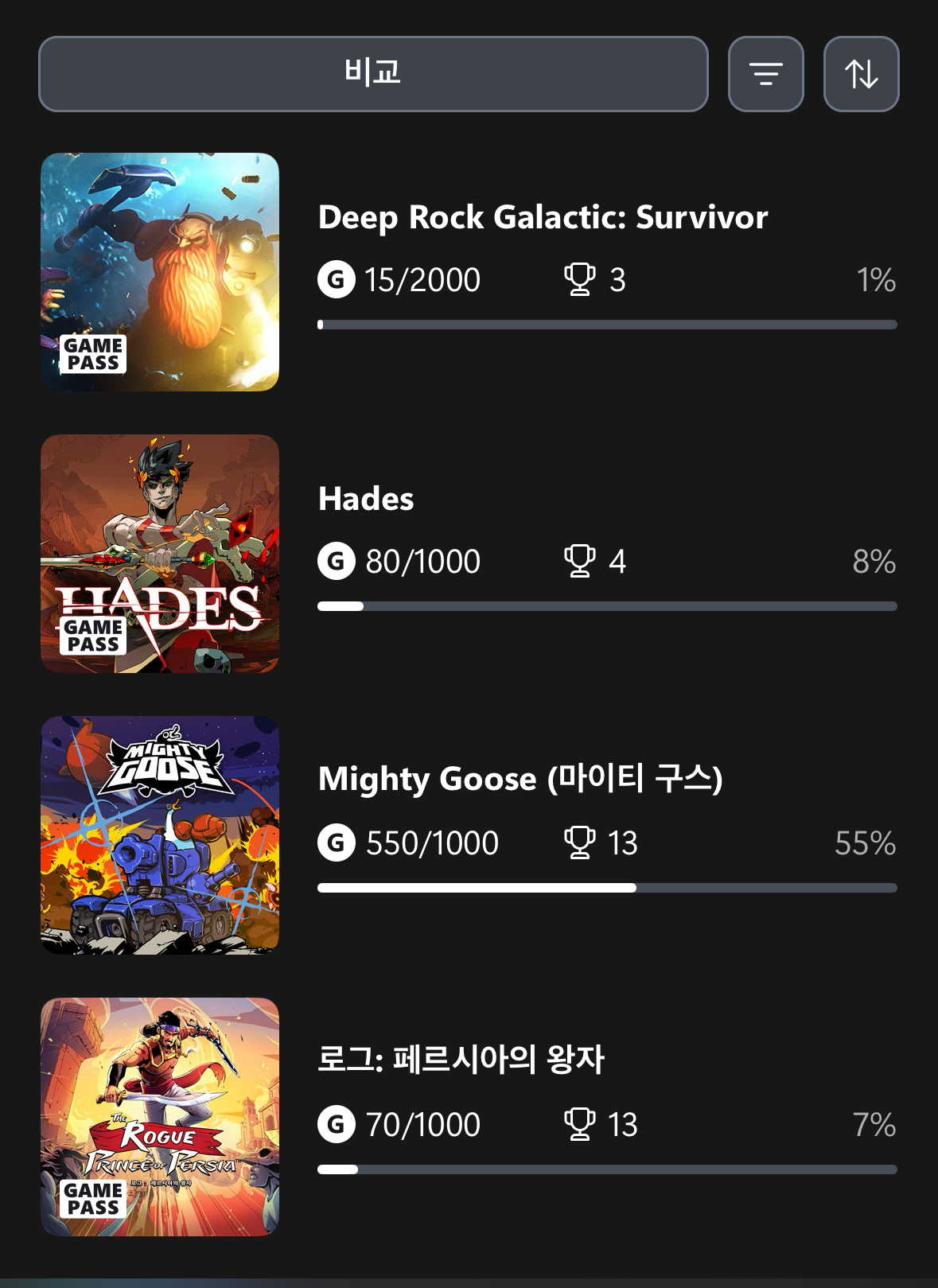Tap the 비교 compare button
This screenshot has height=1288, width=938.
pos(372,73)
